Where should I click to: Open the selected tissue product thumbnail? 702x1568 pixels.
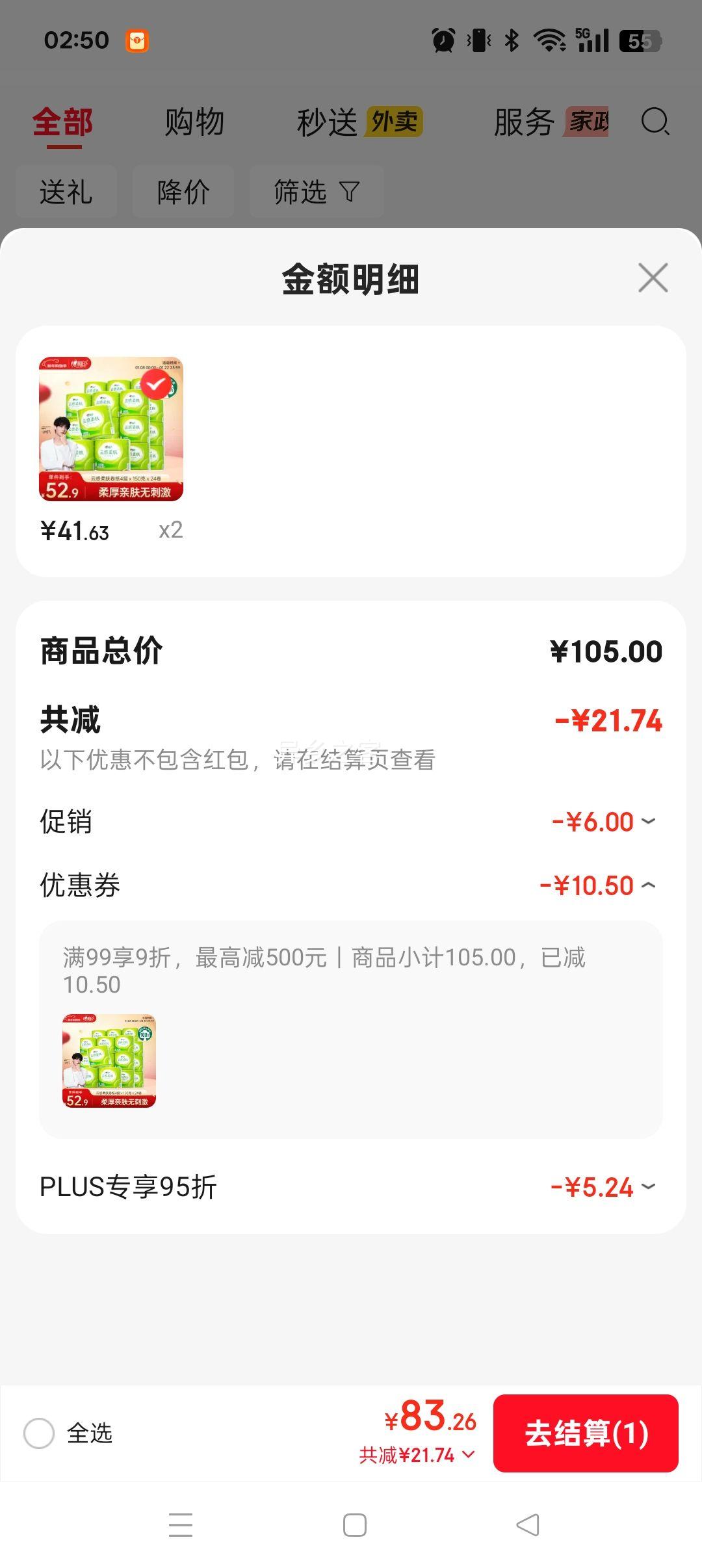click(x=111, y=429)
